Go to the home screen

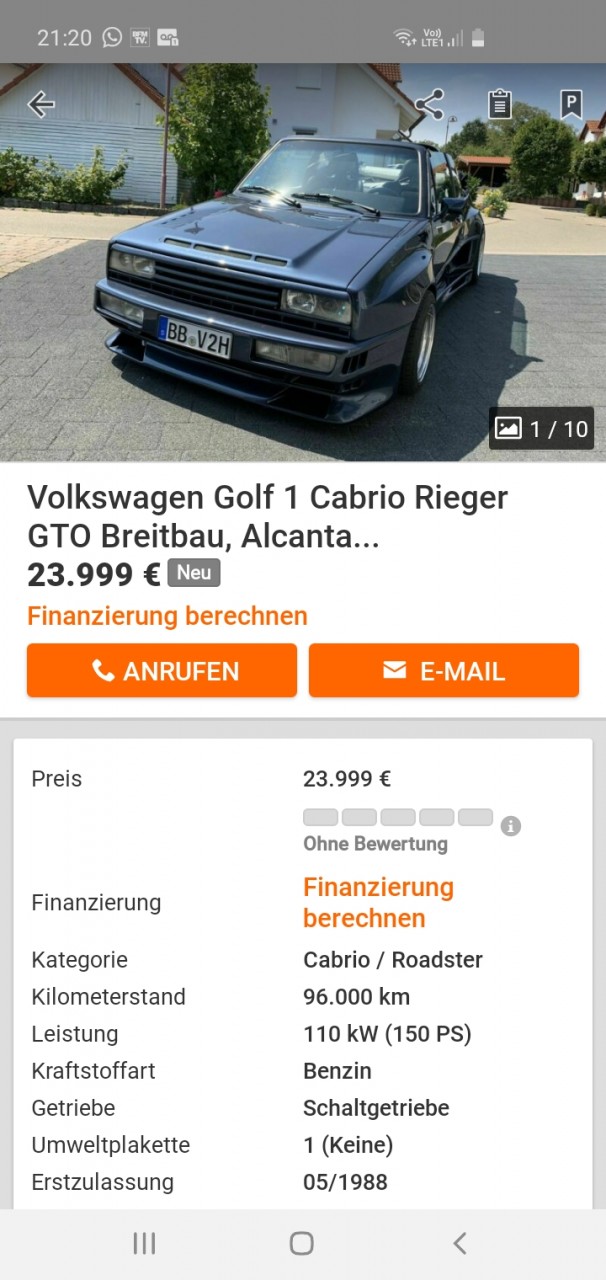tap(301, 1243)
